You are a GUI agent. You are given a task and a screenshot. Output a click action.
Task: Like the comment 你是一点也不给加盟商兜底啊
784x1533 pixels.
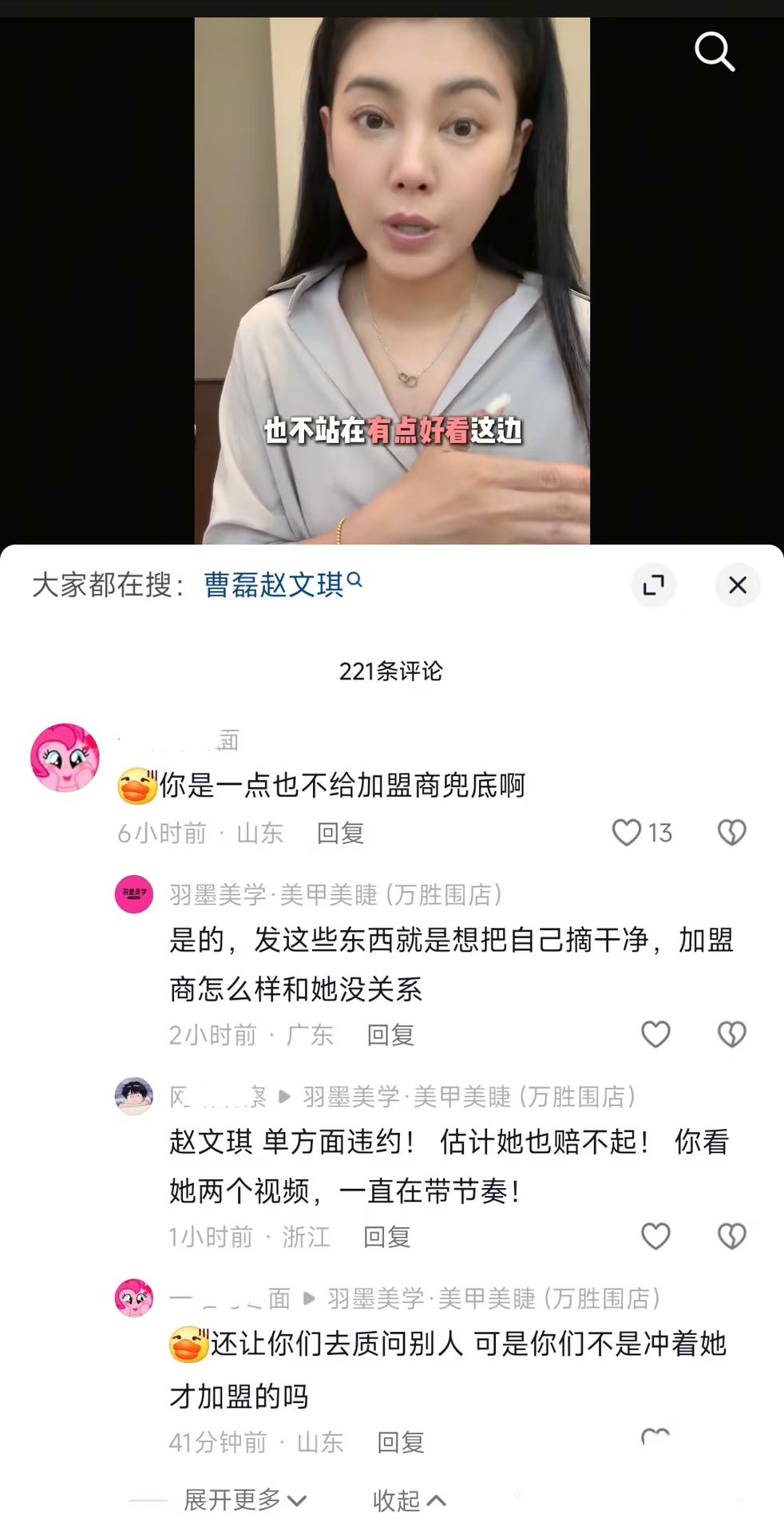click(x=628, y=833)
